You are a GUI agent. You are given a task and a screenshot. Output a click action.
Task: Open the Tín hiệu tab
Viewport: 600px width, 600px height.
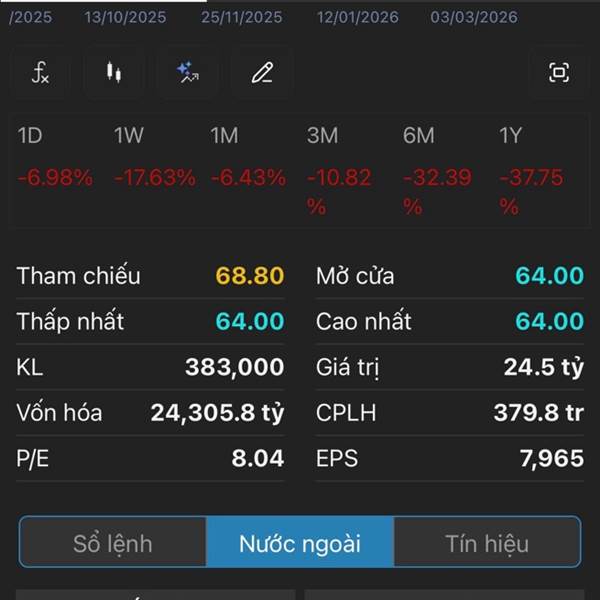pos(487,544)
